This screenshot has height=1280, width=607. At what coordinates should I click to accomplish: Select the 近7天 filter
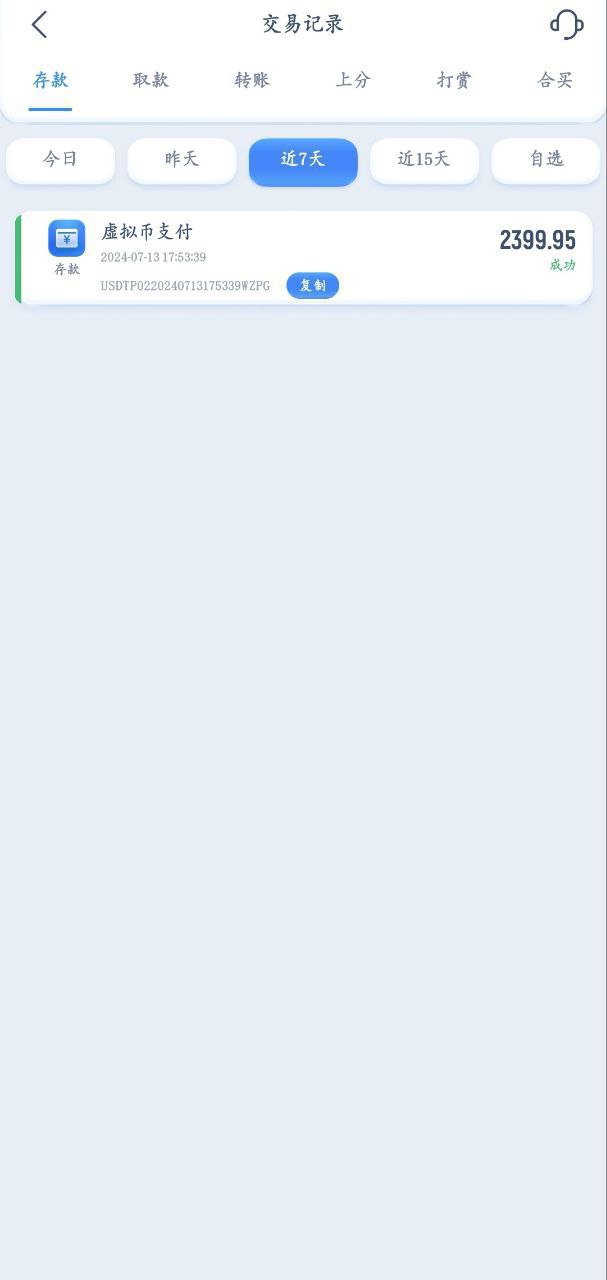(303, 160)
